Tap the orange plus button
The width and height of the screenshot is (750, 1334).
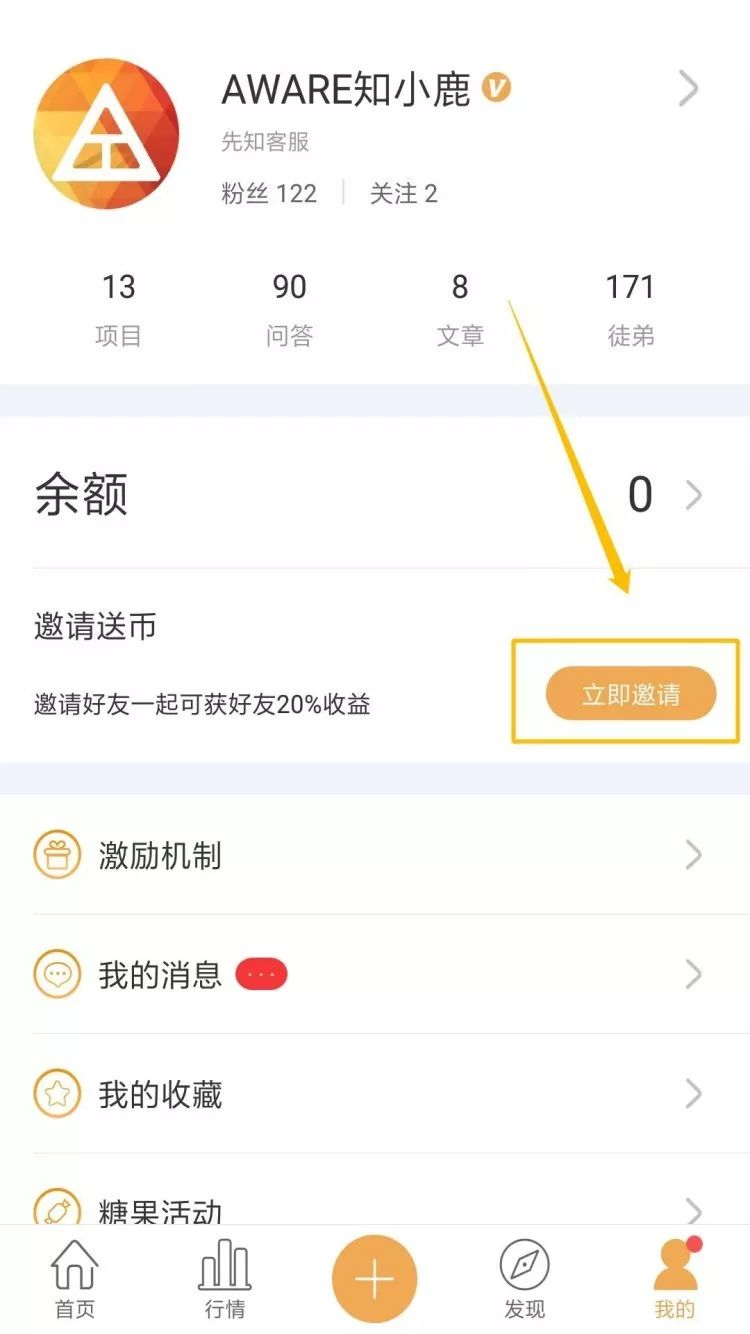pyautogui.click(x=374, y=1279)
